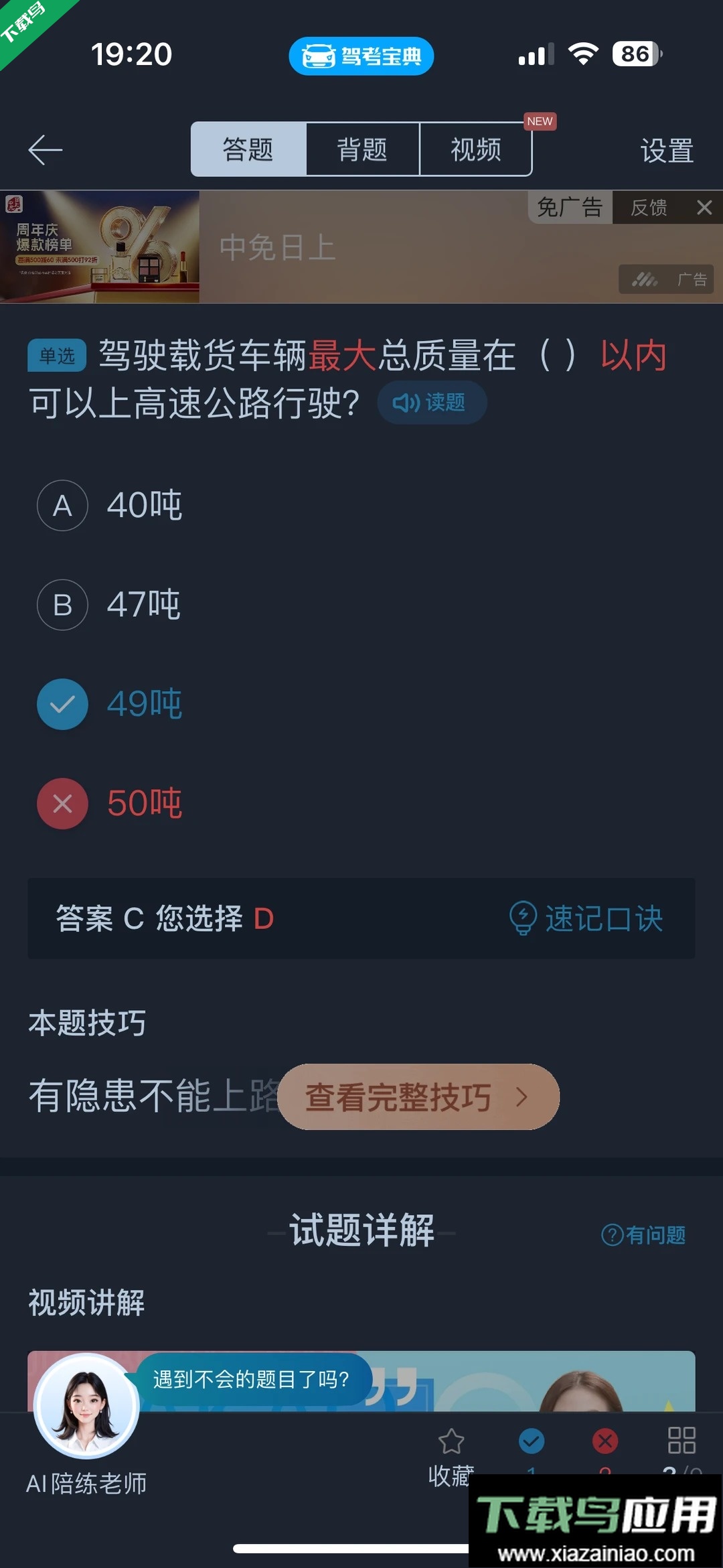Switch to the 视频 tab
Image resolution: width=723 pixels, height=1568 pixels.
click(476, 149)
